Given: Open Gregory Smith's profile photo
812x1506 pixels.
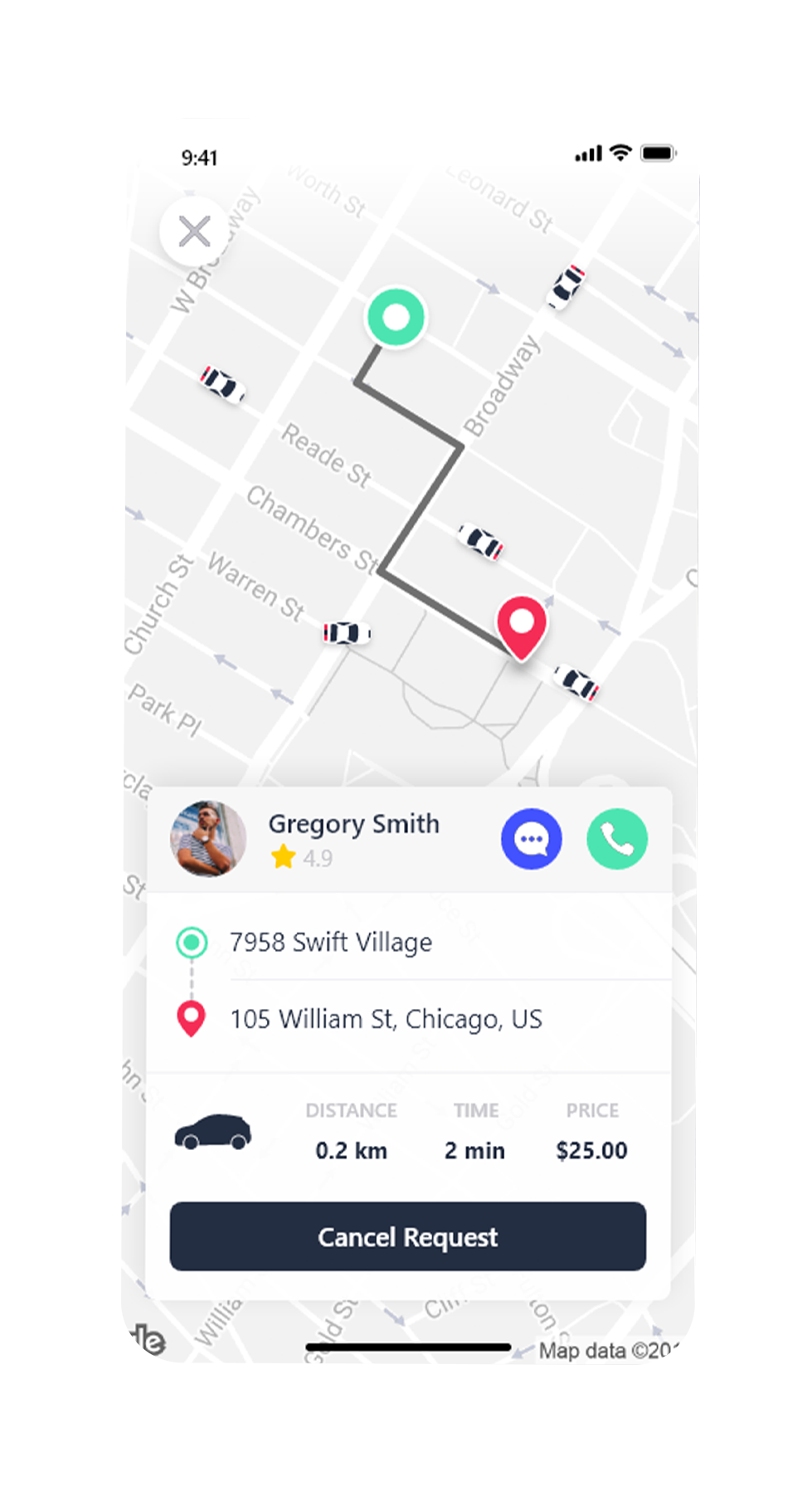Looking at the screenshot, I should click(208, 839).
